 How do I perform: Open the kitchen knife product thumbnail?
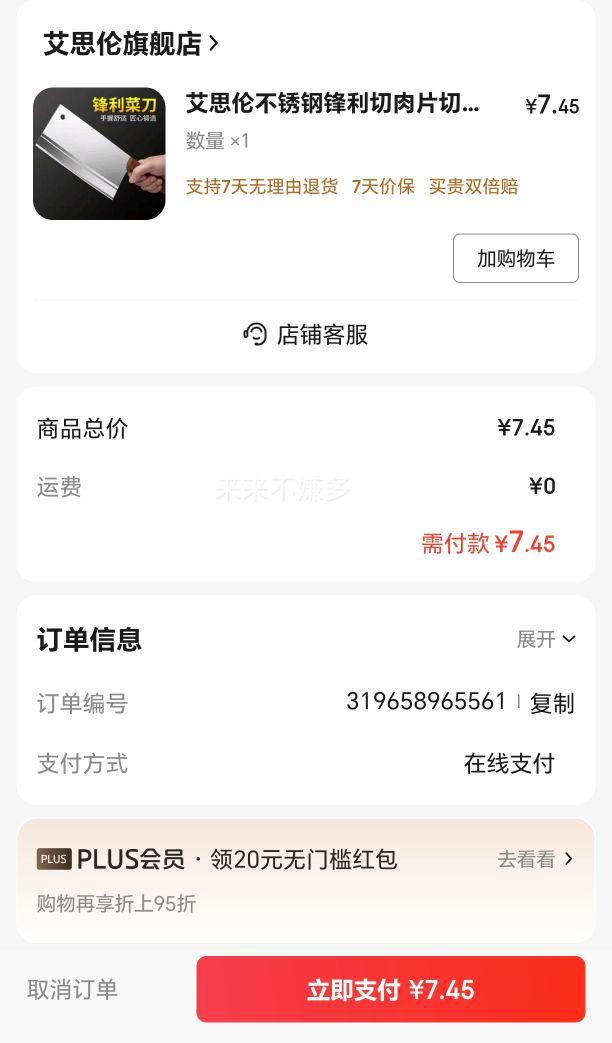(99, 153)
